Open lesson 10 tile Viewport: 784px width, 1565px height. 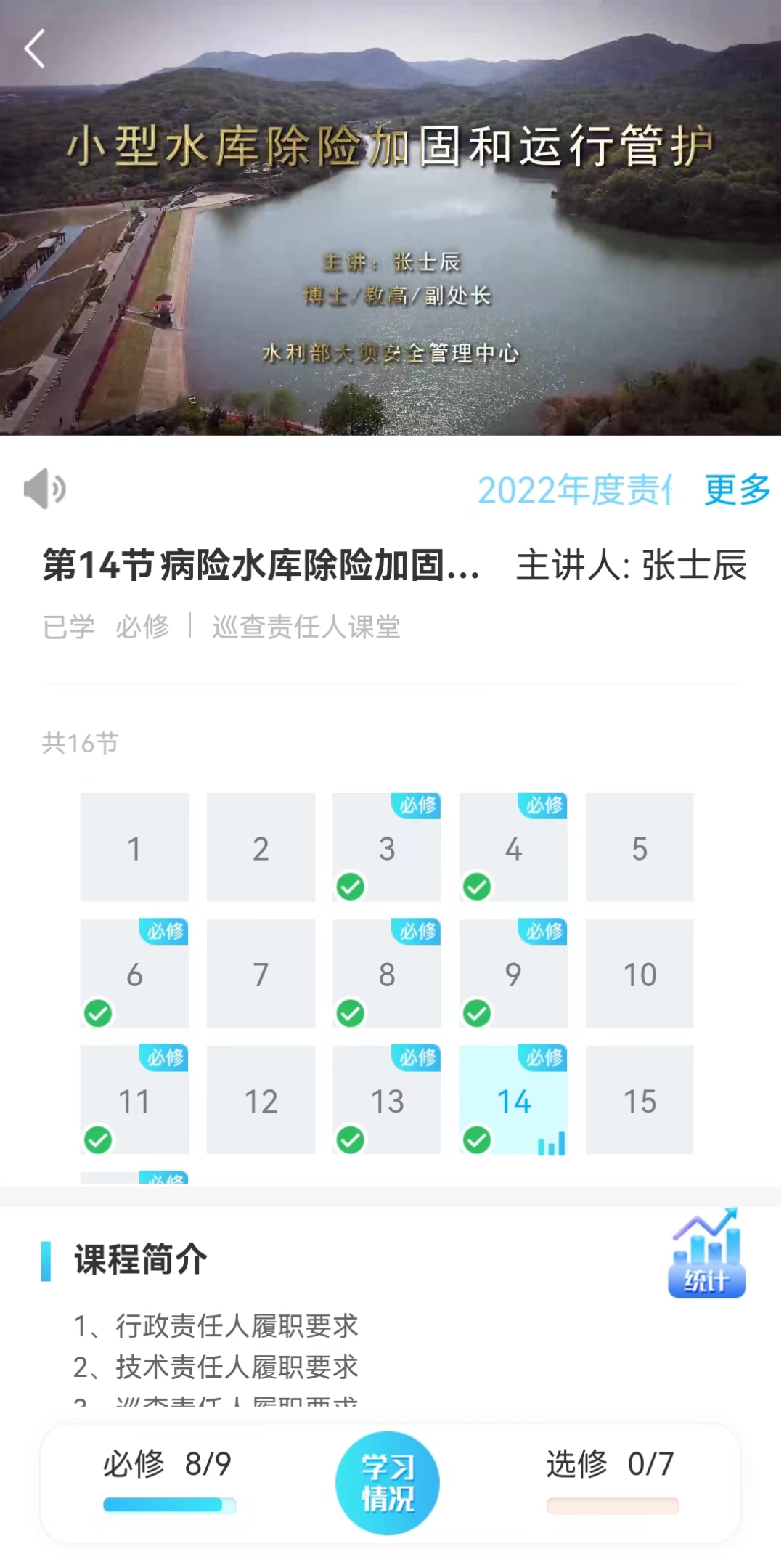coord(640,974)
